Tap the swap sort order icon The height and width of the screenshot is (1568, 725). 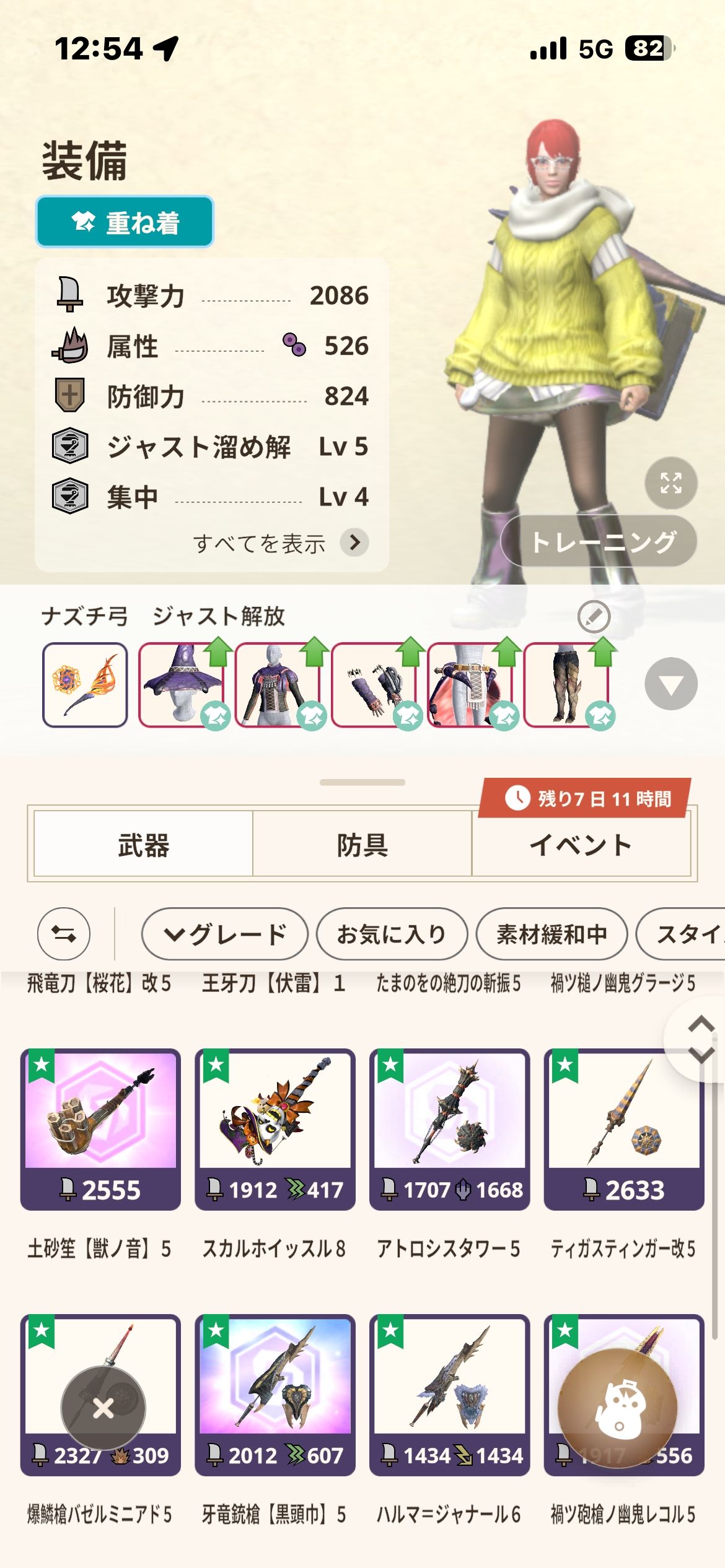click(x=64, y=934)
